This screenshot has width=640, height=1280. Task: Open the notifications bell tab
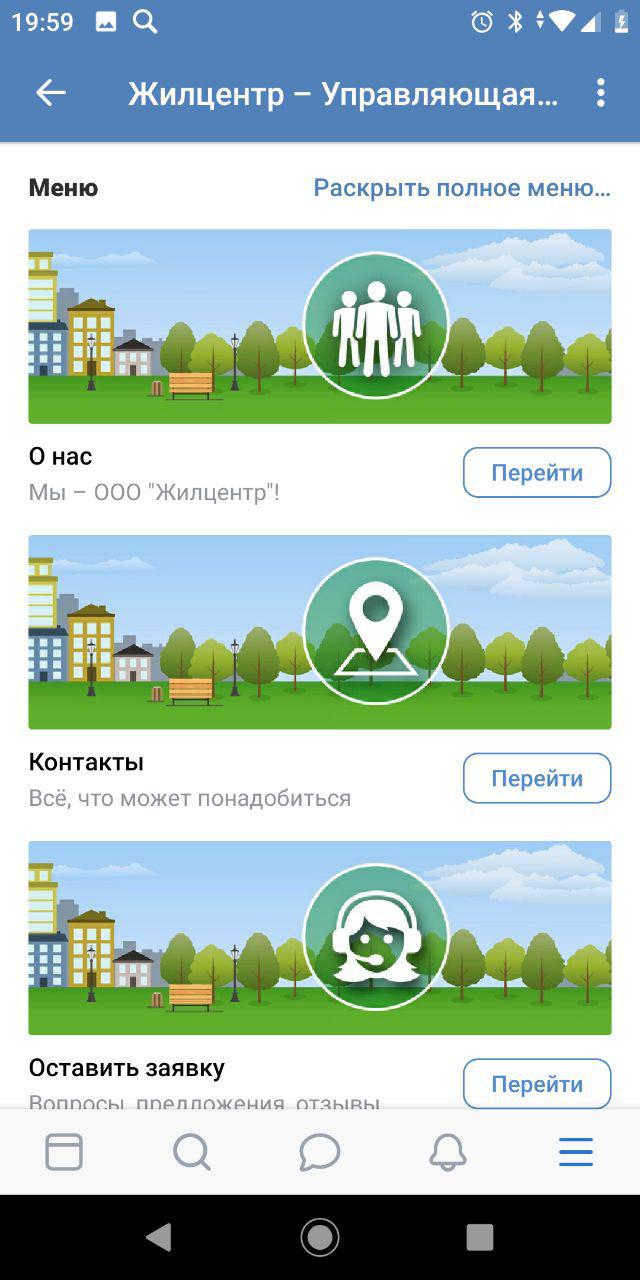(448, 1152)
